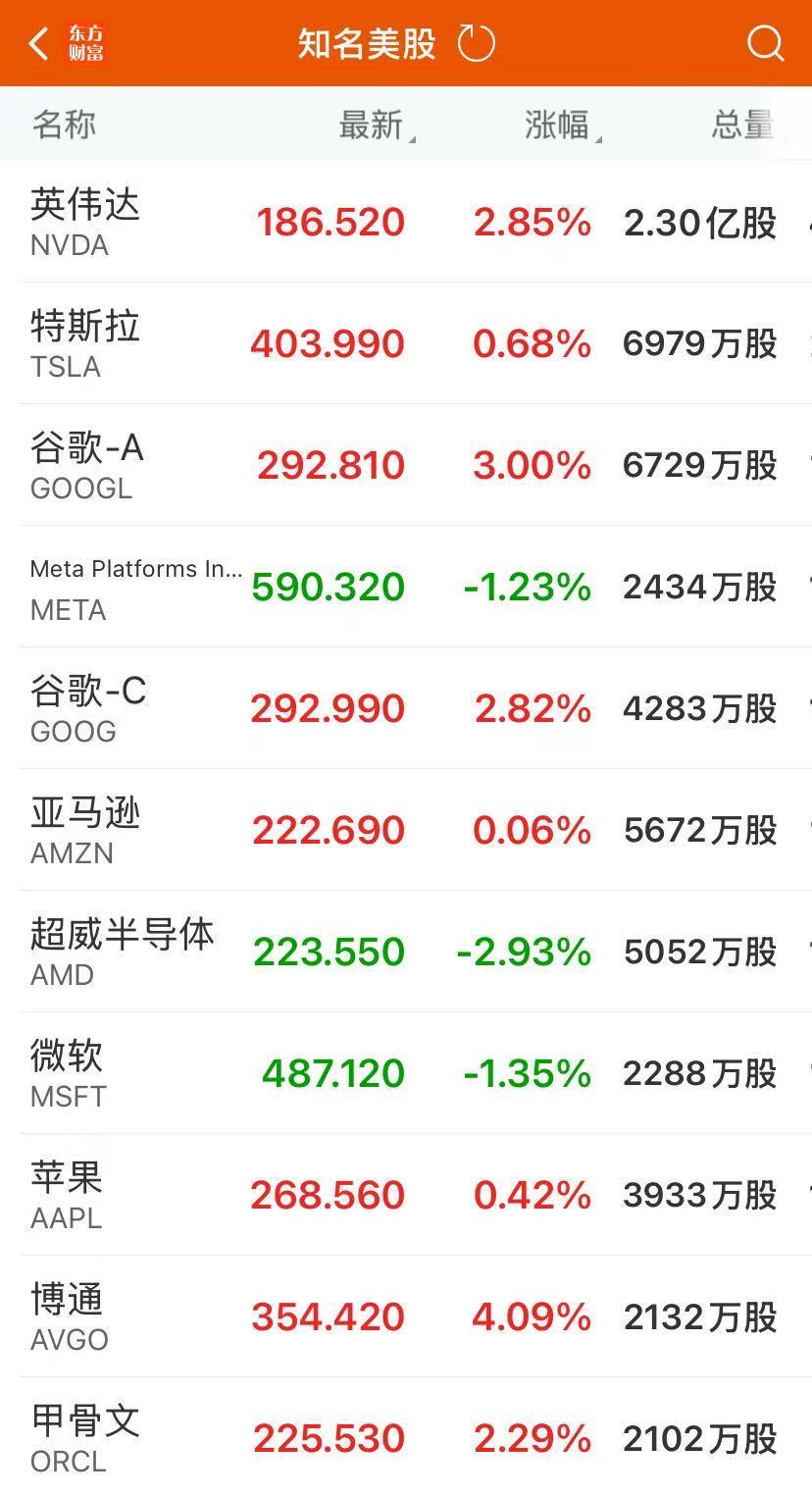Go back with the top-left arrow

[39, 44]
